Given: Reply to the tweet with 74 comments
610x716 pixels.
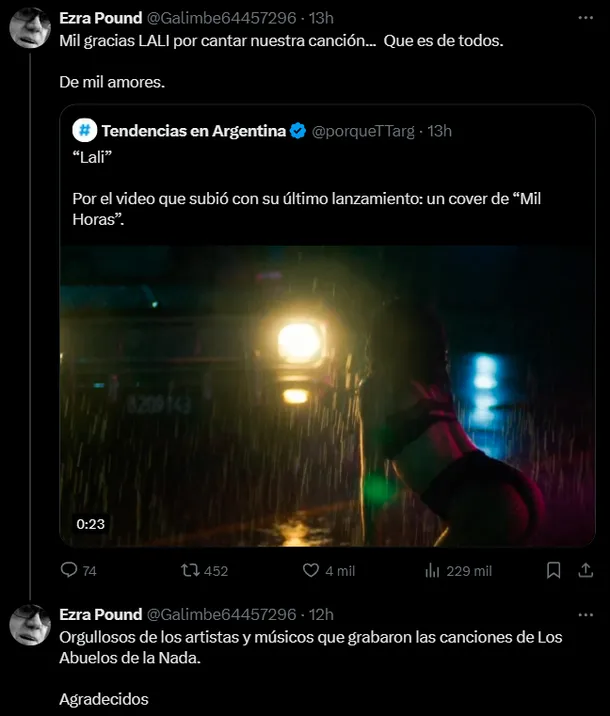Looking at the screenshot, I should tap(69, 570).
